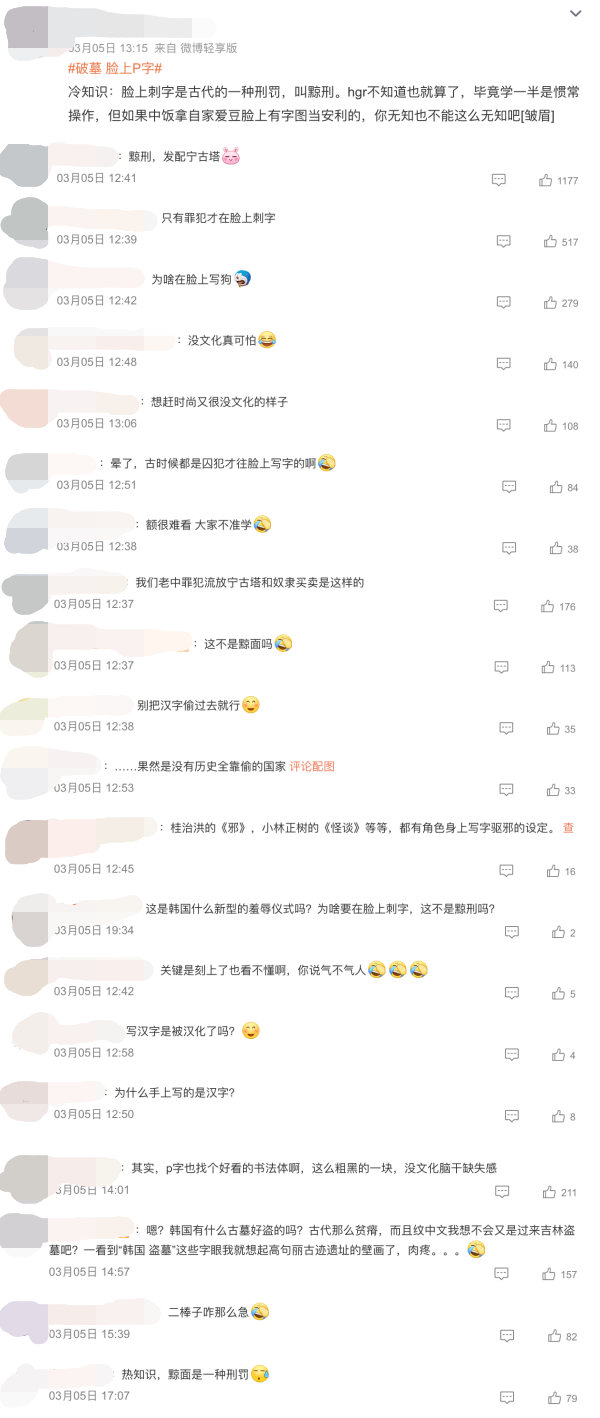This screenshot has width=600, height=1418.
Task: Like the comment 黥刑，发配宁古塔
Action: point(546,180)
